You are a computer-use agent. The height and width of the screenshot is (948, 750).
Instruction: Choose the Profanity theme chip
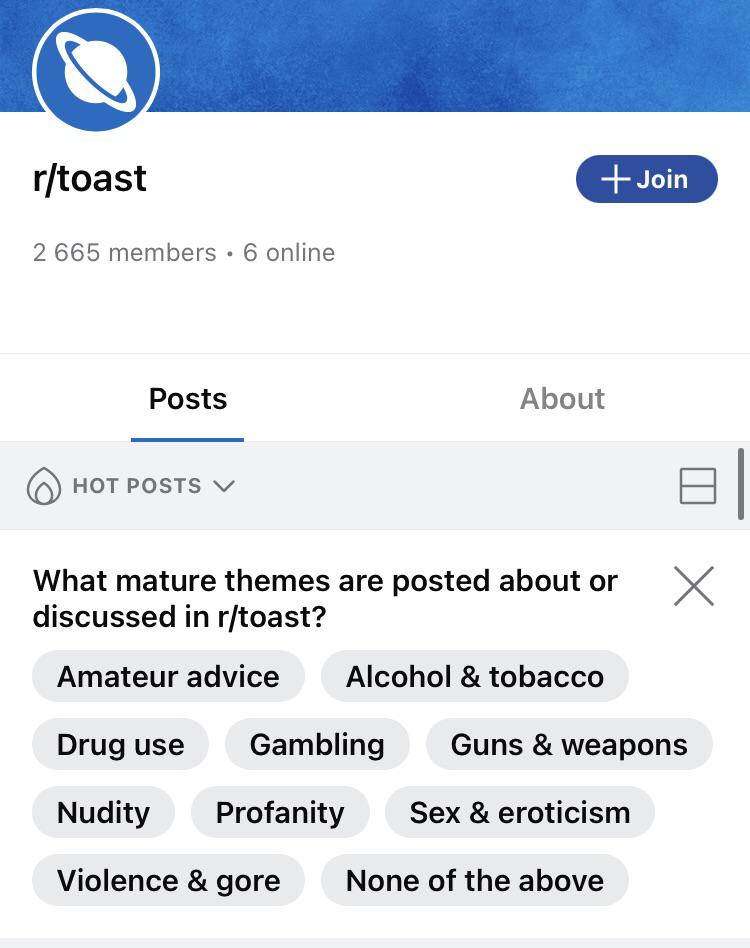click(280, 812)
